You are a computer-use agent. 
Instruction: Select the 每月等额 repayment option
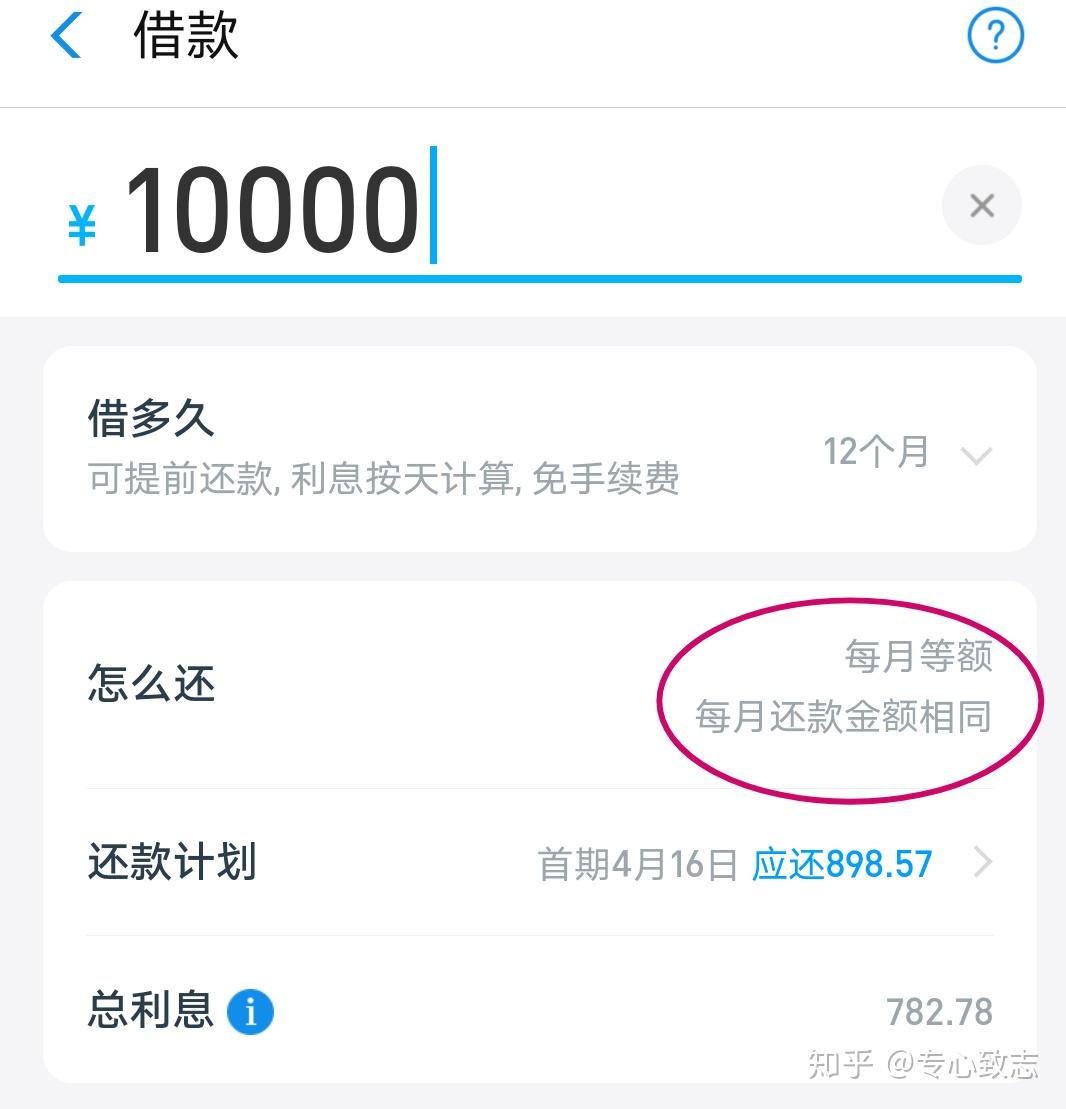coord(917,655)
